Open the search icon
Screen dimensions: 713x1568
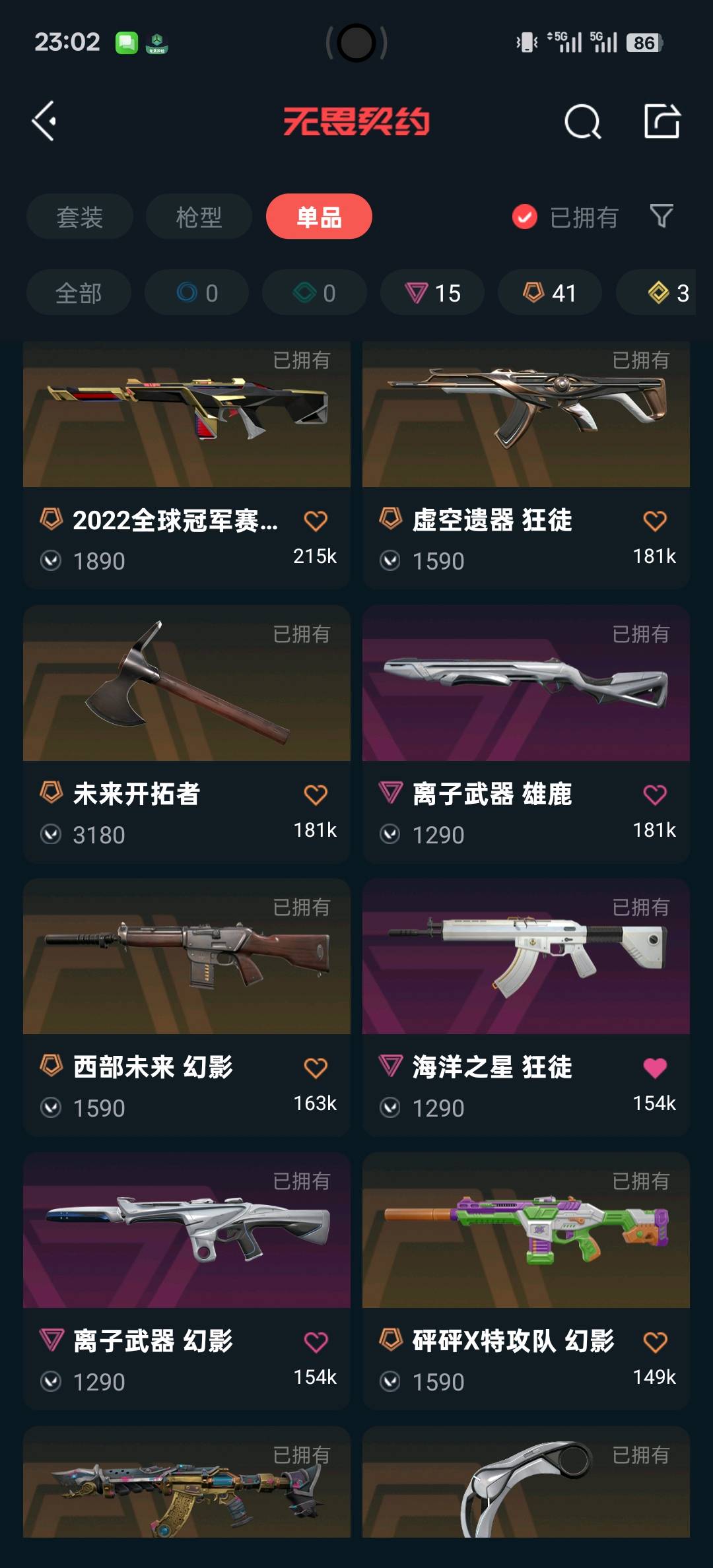pyautogui.click(x=582, y=121)
